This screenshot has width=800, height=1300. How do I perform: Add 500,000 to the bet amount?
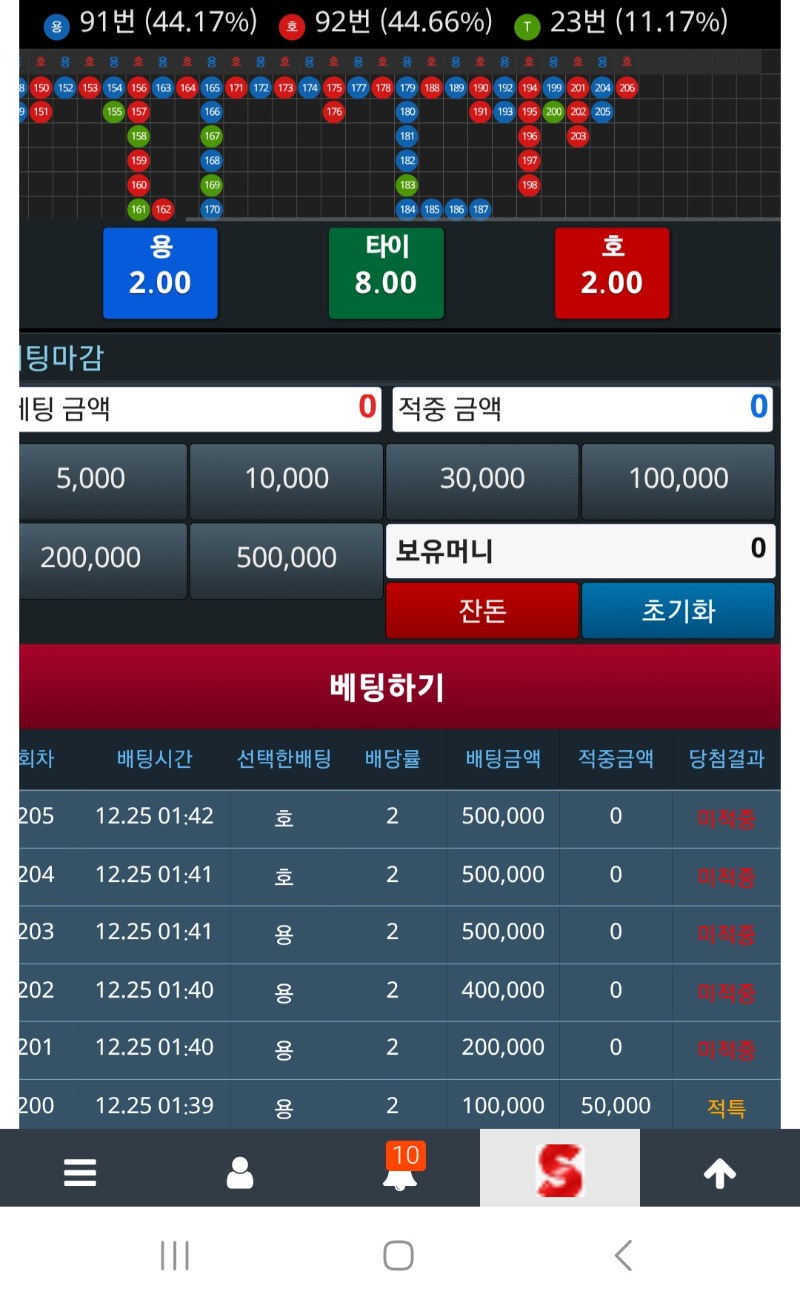(x=286, y=560)
